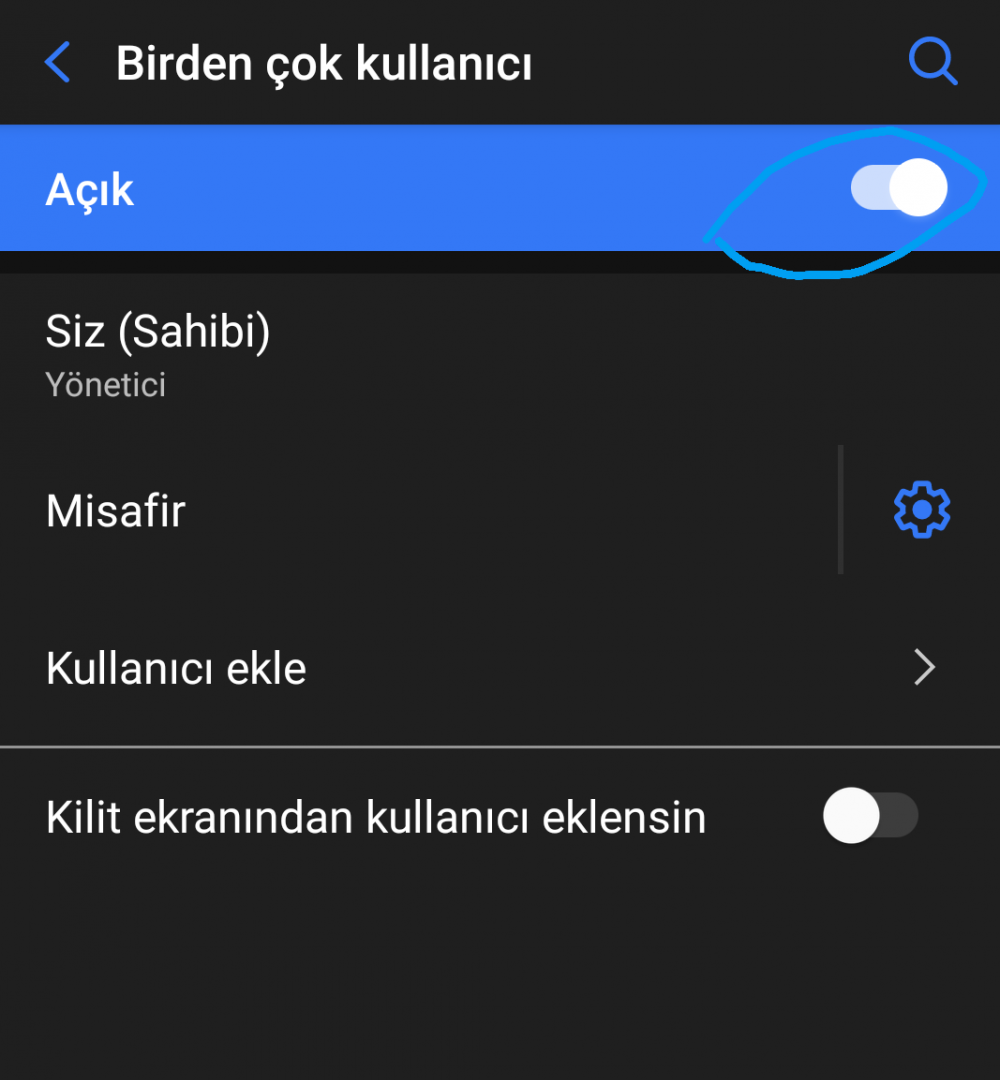Turn off the Açık multi-user switch
The height and width of the screenshot is (1080, 1000).
[898, 188]
